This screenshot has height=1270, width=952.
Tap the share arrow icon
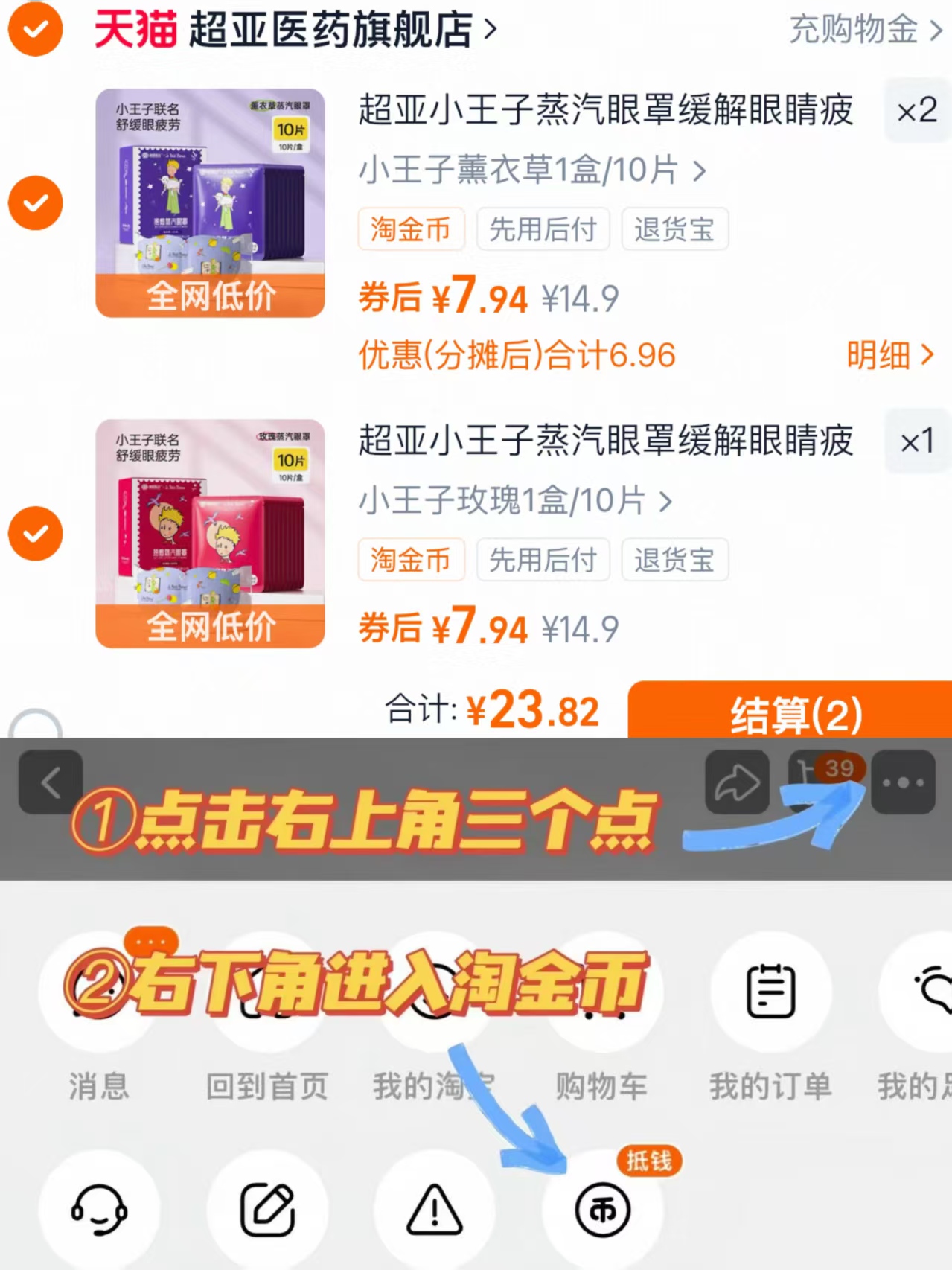click(736, 782)
